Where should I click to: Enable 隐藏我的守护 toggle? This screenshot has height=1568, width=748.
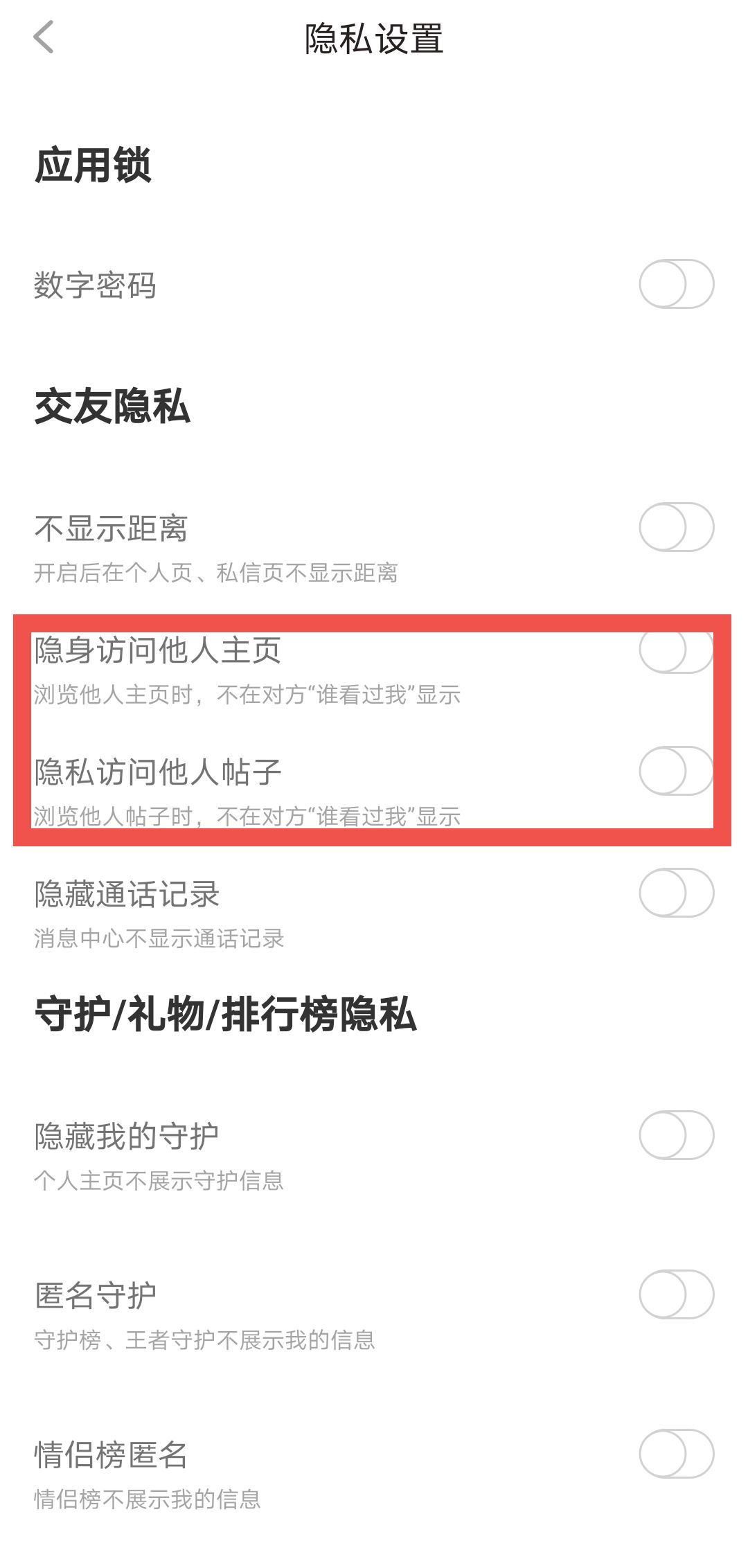676,1135
